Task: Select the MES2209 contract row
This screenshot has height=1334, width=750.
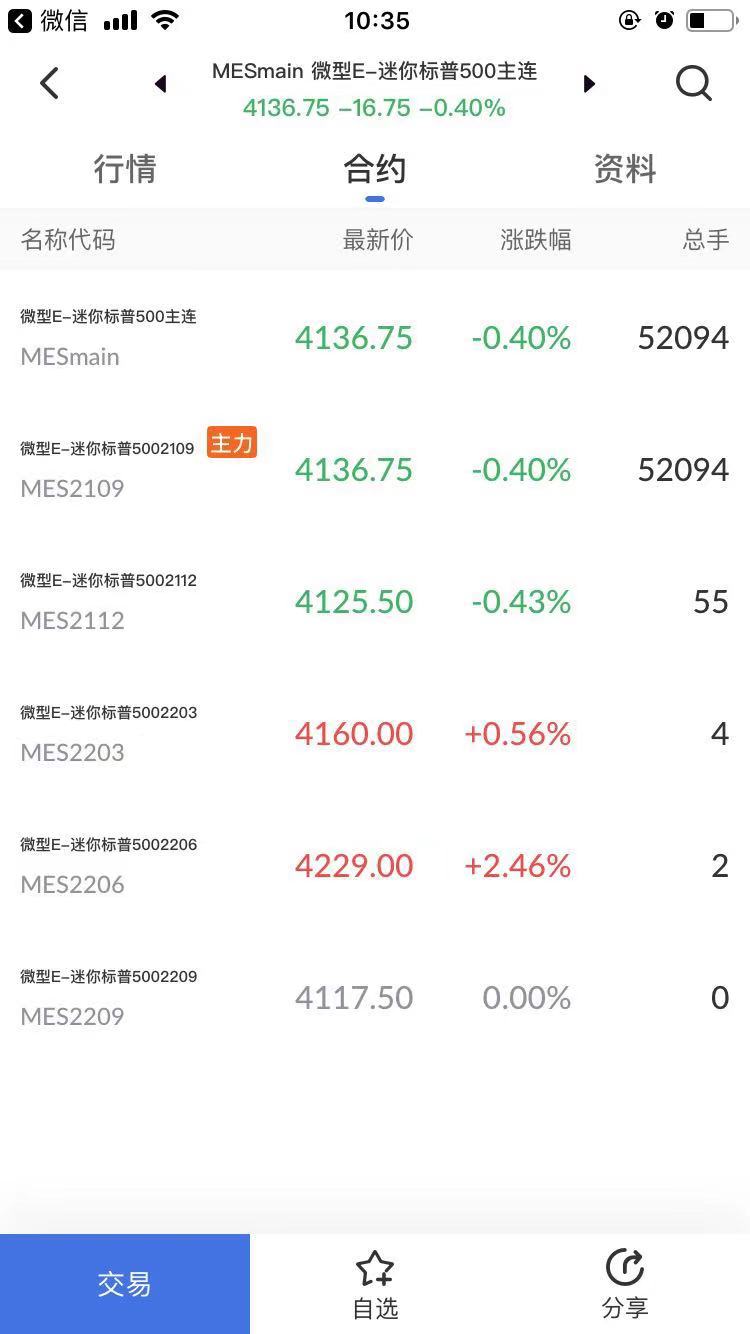Action: coord(374,996)
